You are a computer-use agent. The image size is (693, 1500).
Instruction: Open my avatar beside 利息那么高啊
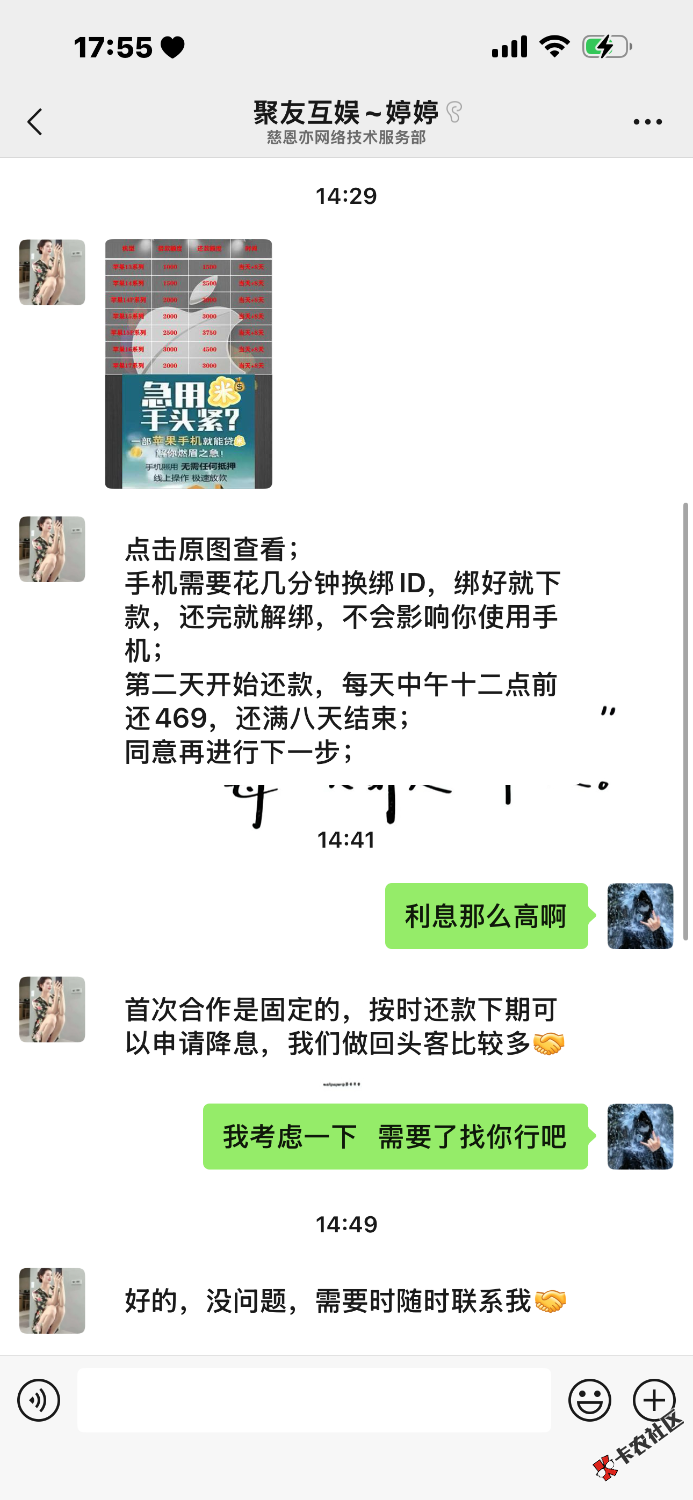(641, 916)
